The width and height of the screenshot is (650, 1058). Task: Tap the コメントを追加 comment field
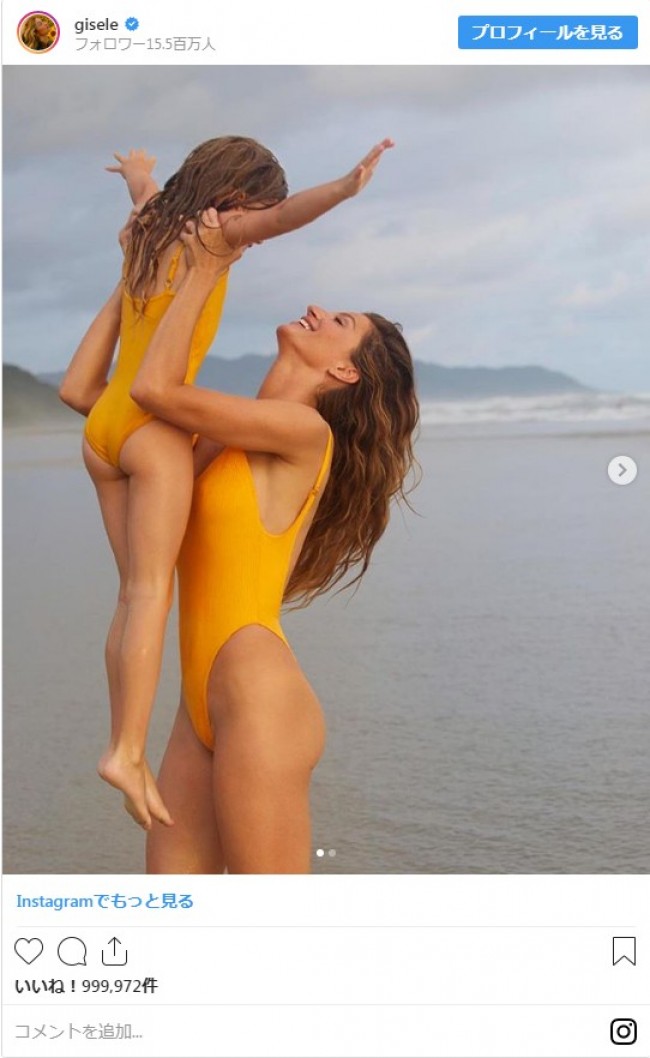tap(250, 1031)
